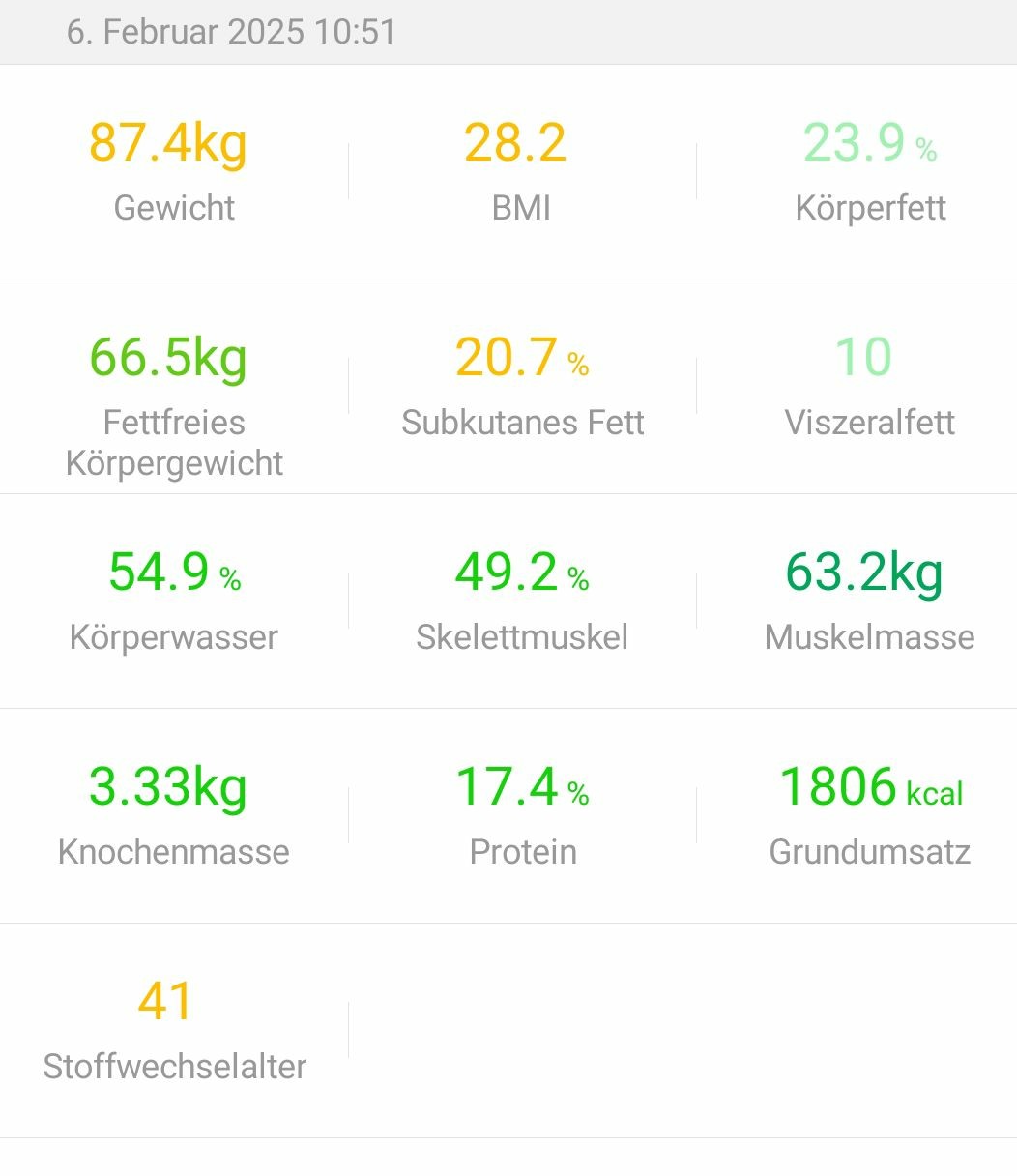Open the Körperwasser 54.9% tile
The image size is (1017, 1176).
click(x=174, y=600)
